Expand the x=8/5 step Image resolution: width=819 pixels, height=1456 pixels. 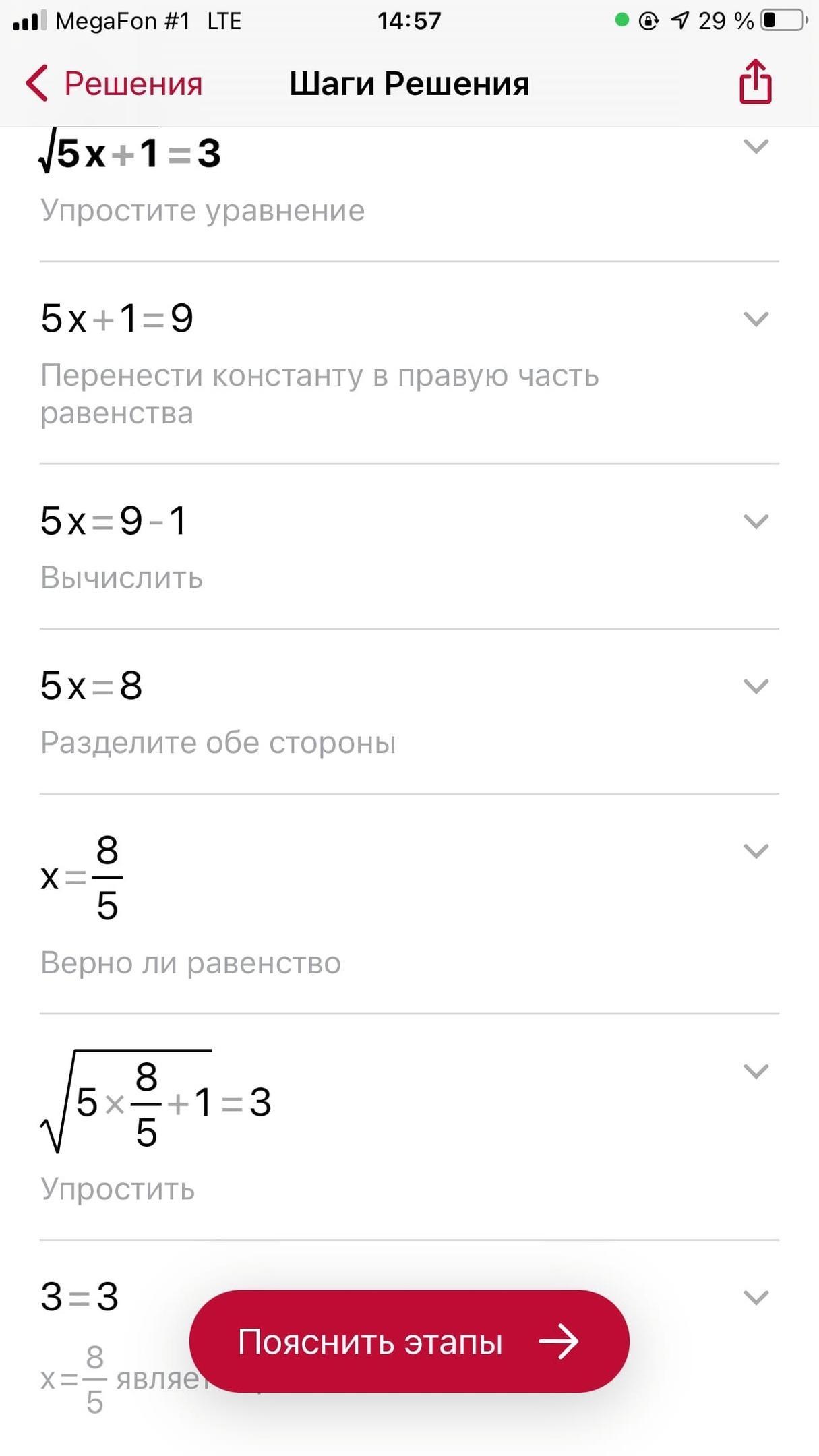click(756, 851)
